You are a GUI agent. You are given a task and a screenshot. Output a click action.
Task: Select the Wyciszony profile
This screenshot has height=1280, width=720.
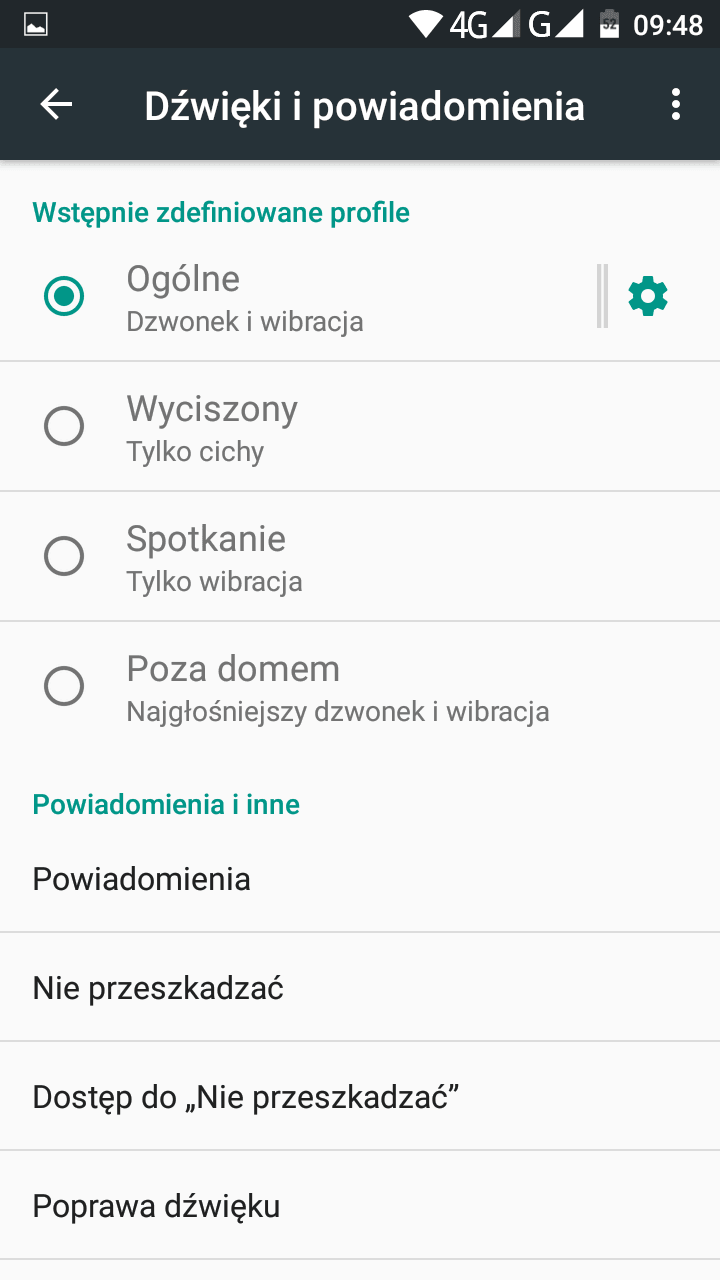pyautogui.click(x=360, y=427)
